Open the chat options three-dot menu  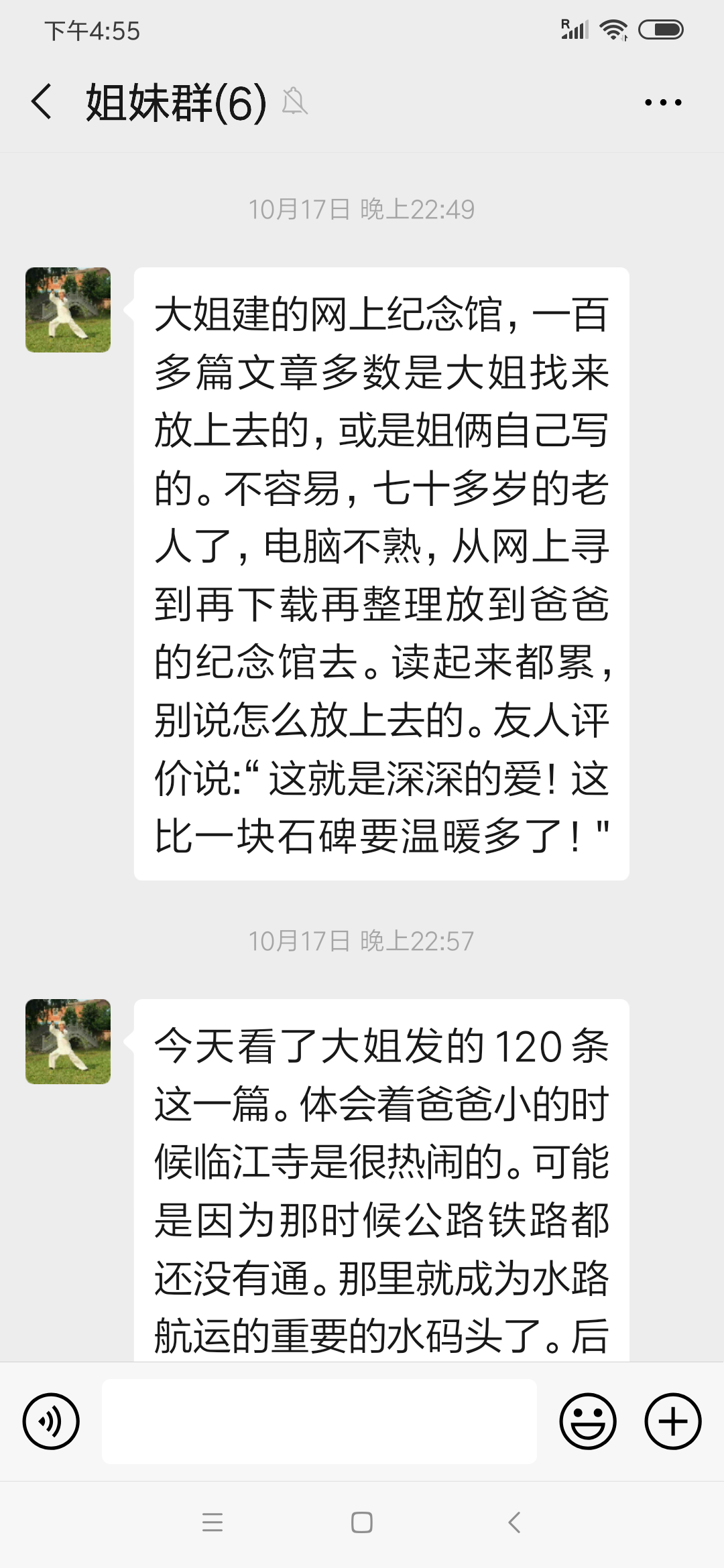click(x=662, y=103)
